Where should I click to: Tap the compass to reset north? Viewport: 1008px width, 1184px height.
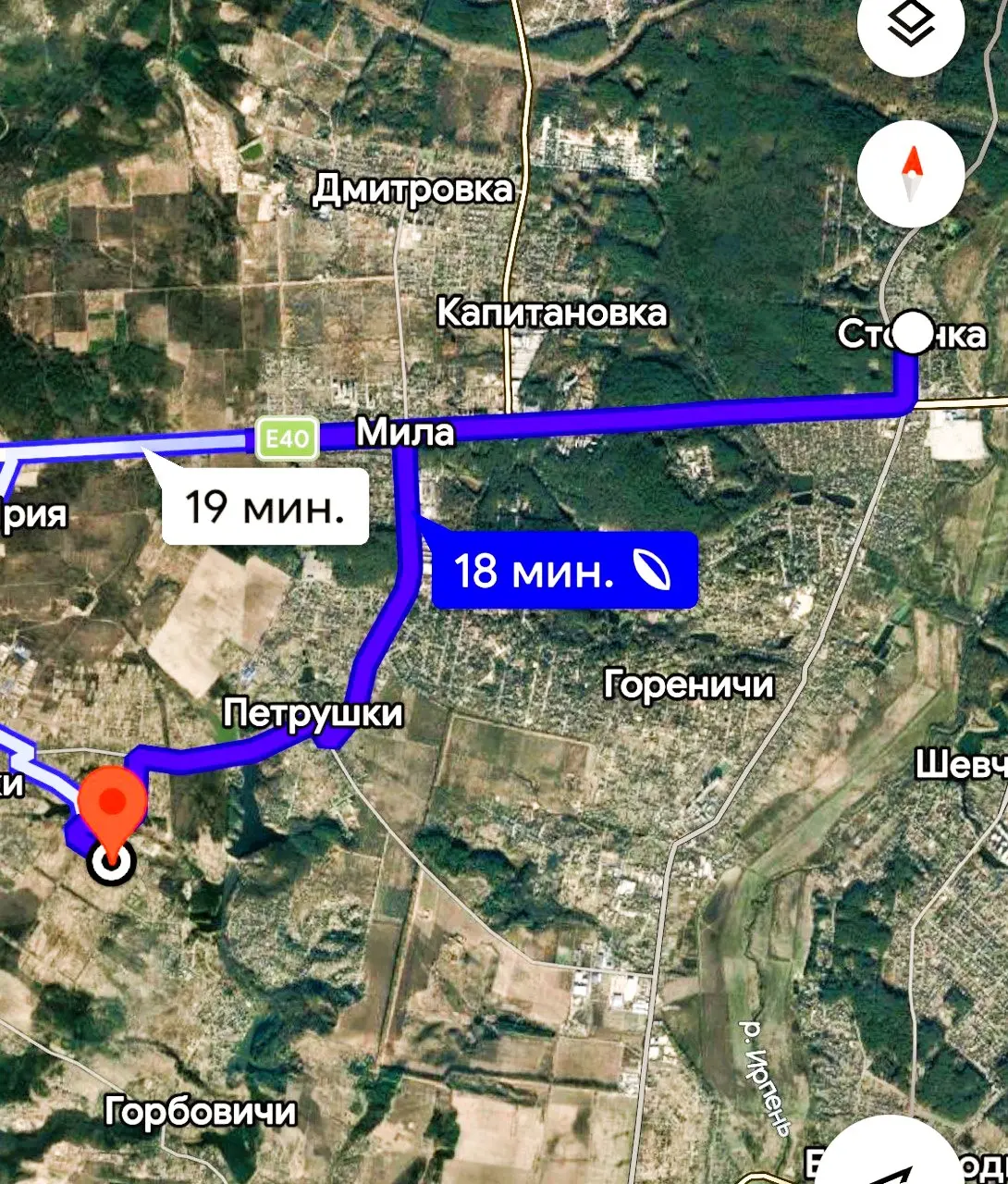pos(912,173)
